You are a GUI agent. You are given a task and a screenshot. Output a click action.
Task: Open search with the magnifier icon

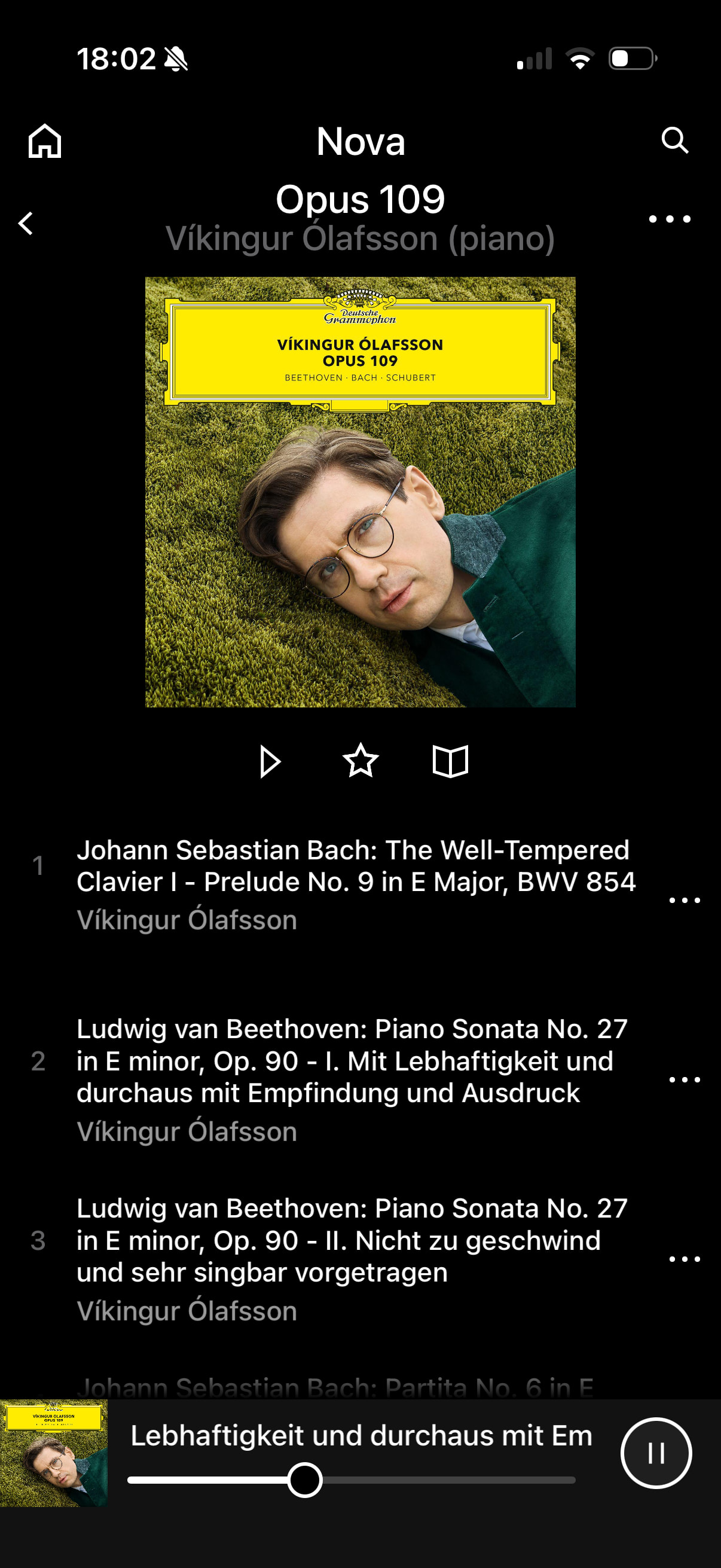pos(674,140)
